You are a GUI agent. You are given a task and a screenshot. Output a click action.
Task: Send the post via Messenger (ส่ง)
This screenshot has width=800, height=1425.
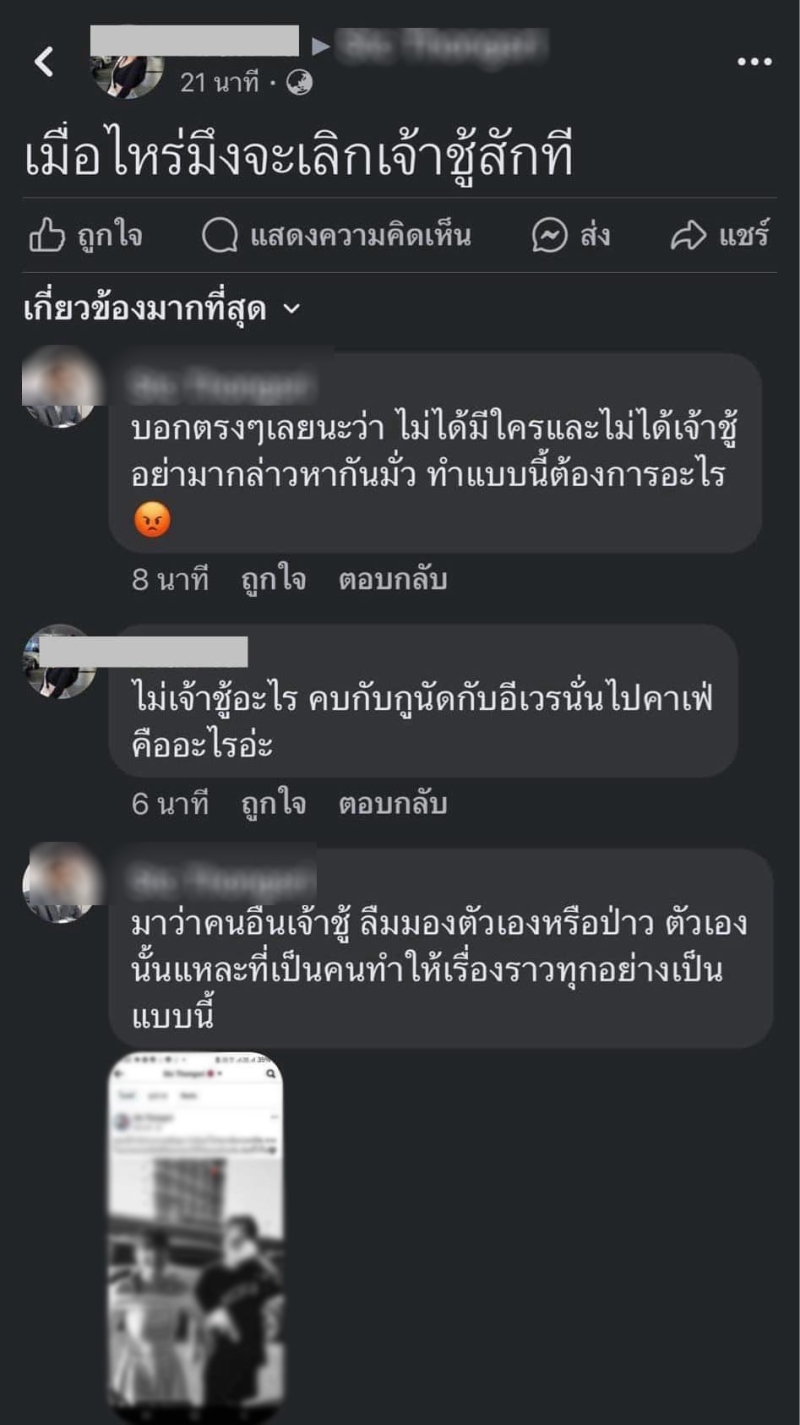pos(571,236)
